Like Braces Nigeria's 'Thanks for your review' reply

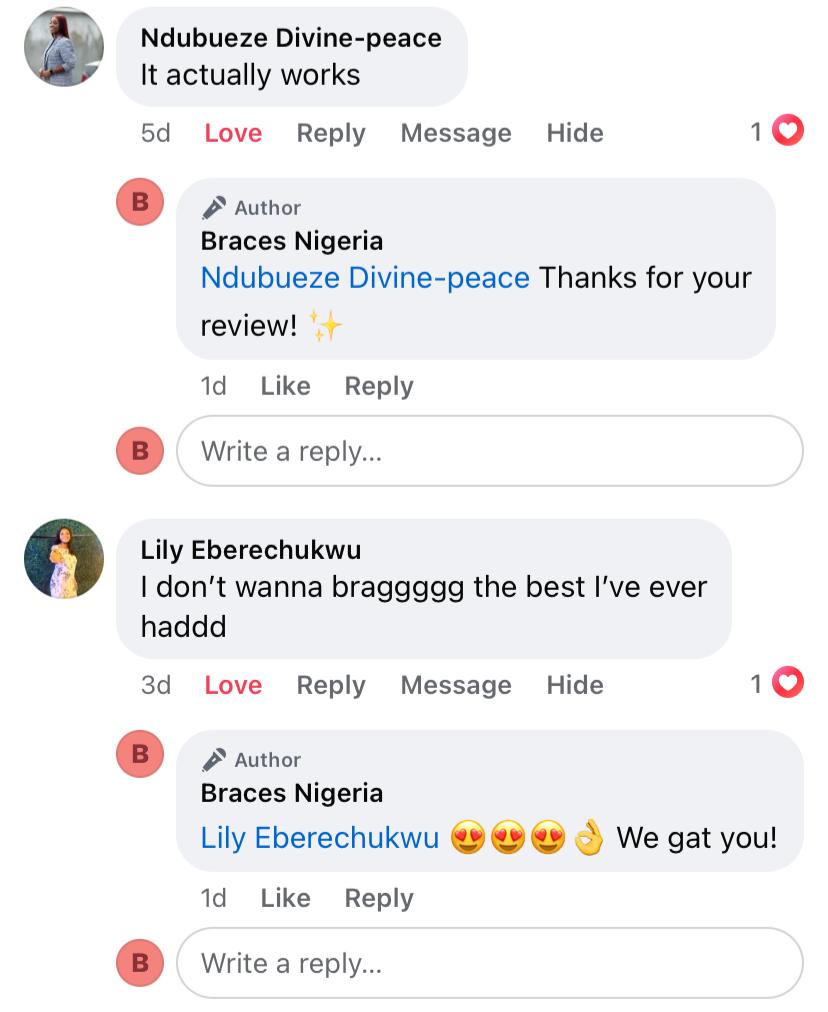(x=285, y=386)
